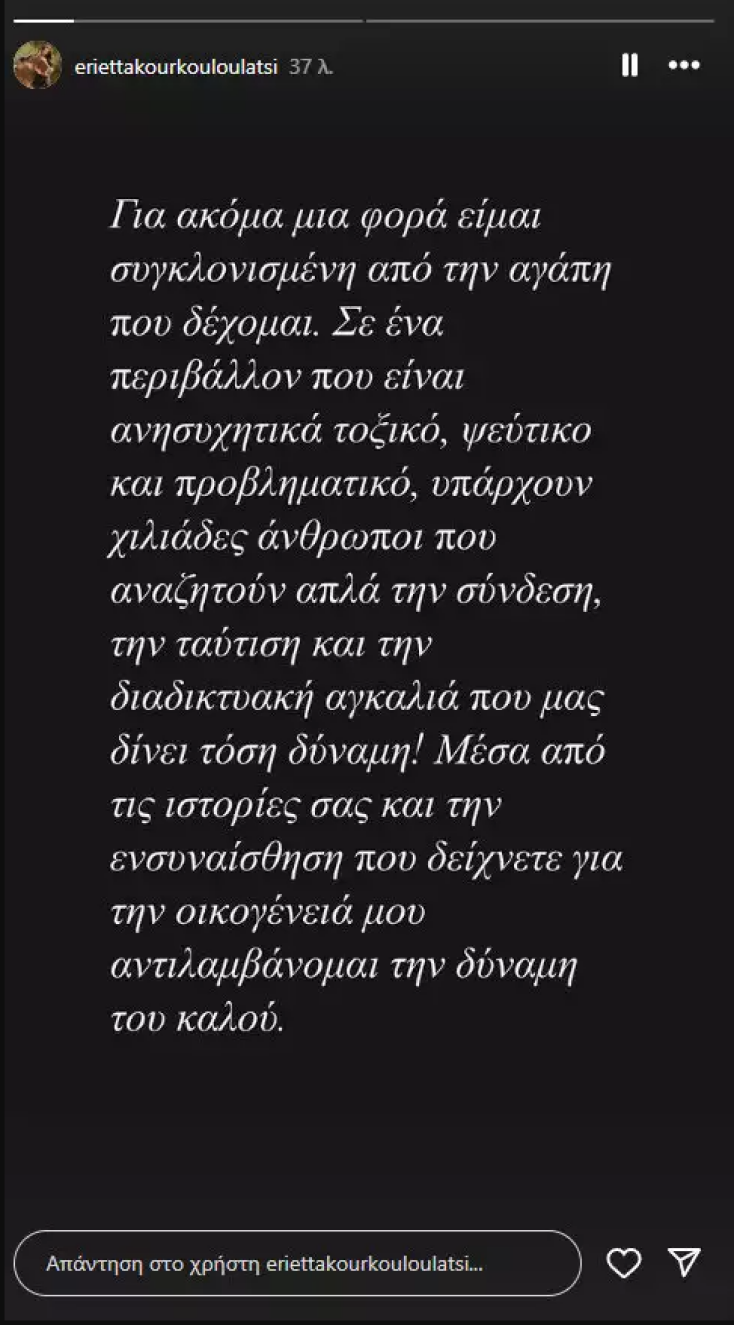Toggle playback using the pause control
This screenshot has height=1325, width=734.
[628, 65]
